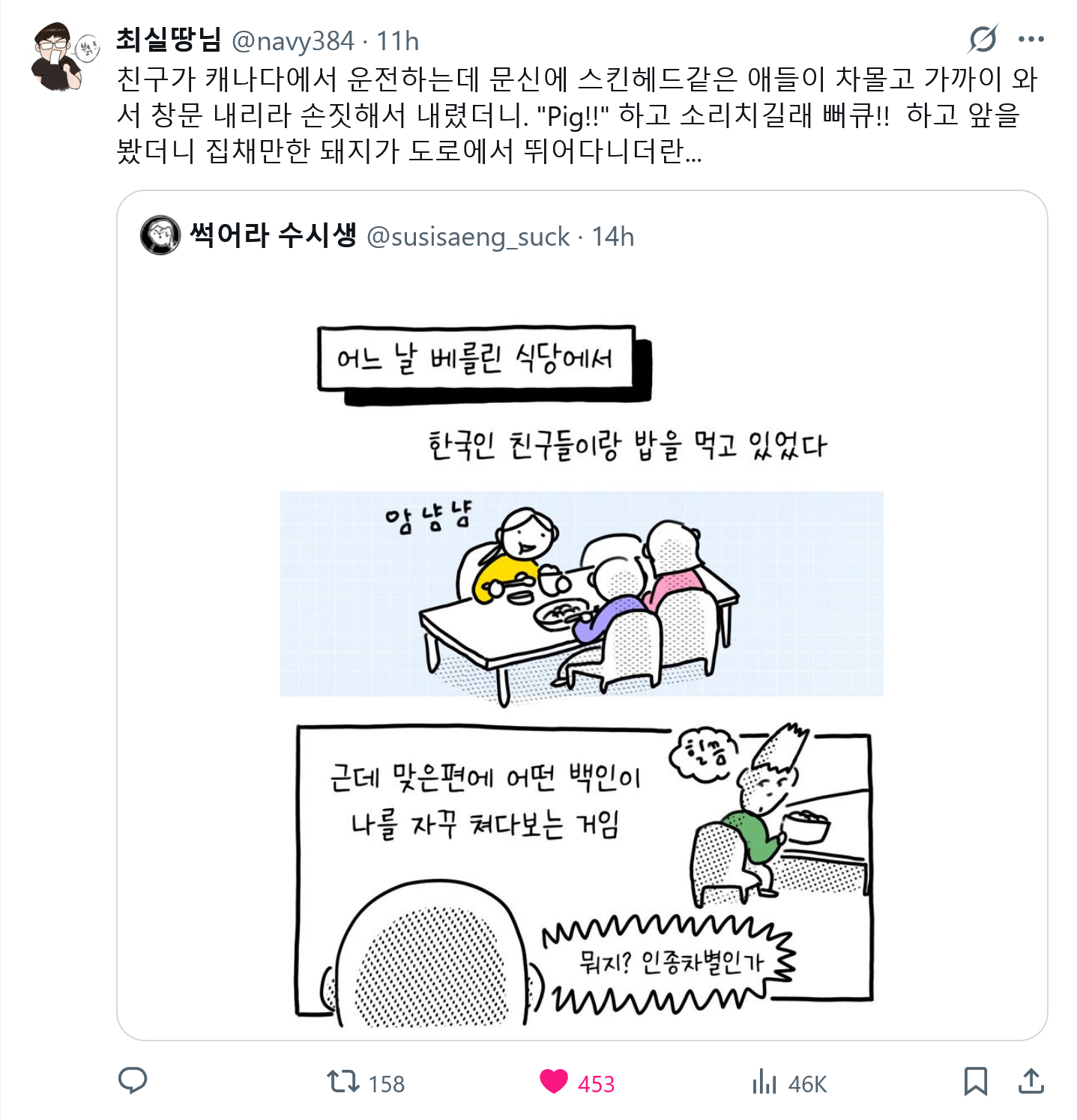The image size is (1077, 1120).
Task: Reply to 최실땅님's post
Action: [133, 1082]
